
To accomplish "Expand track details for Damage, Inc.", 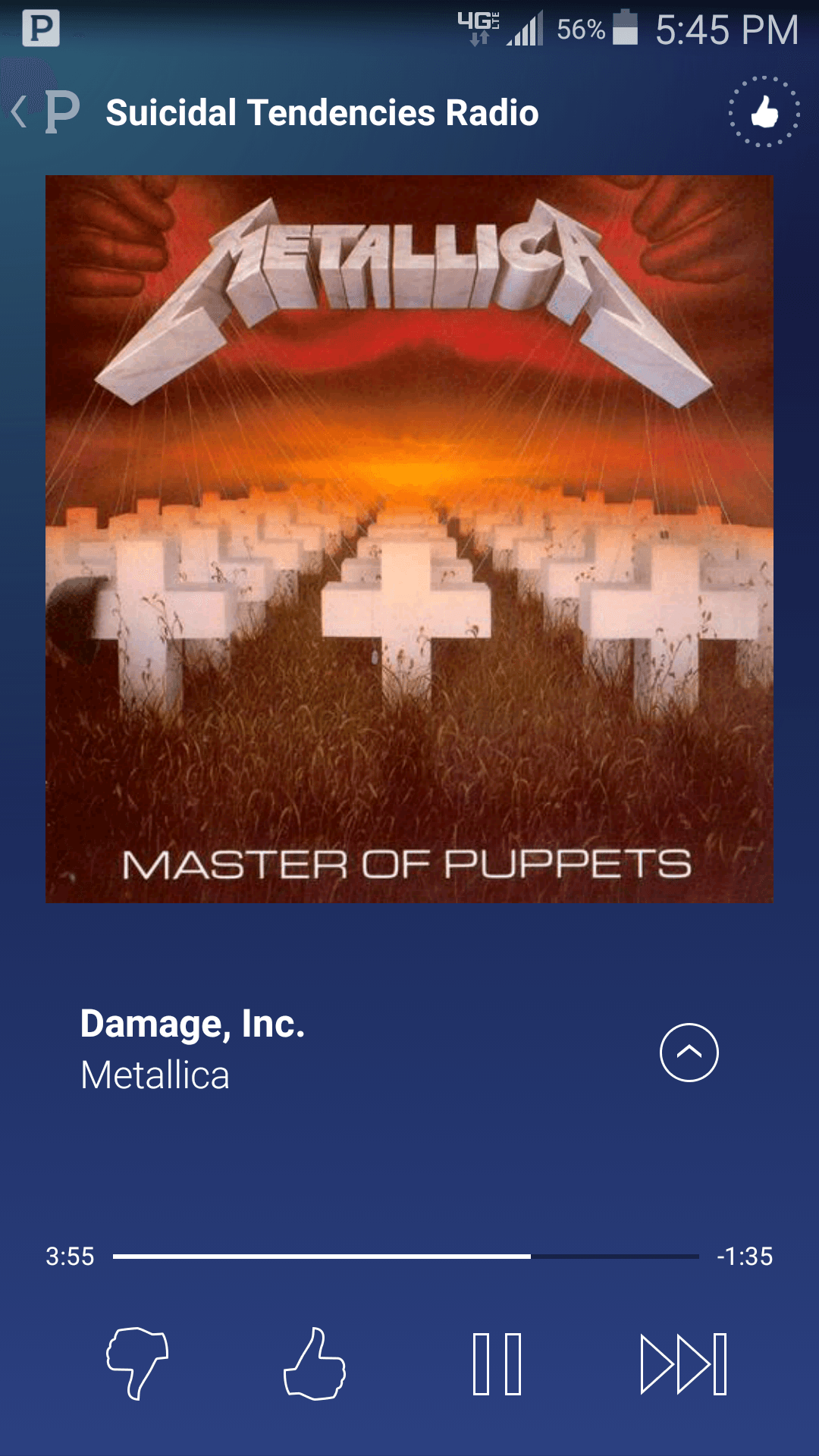I will coord(689,1053).
